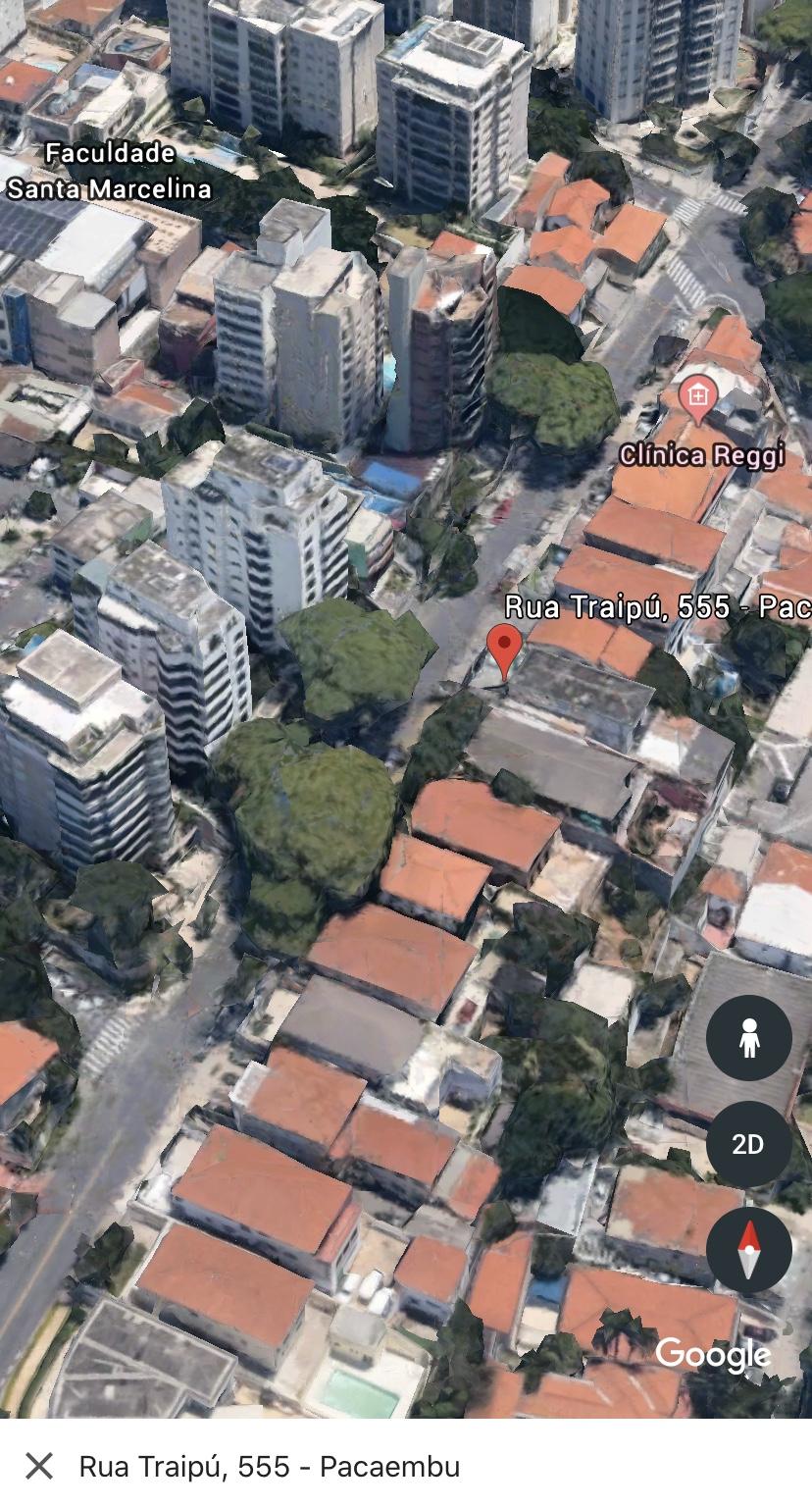This screenshot has height=1508, width=812.
Task: Tap the red pin at Rua Traipú, 555
Action: [504, 650]
